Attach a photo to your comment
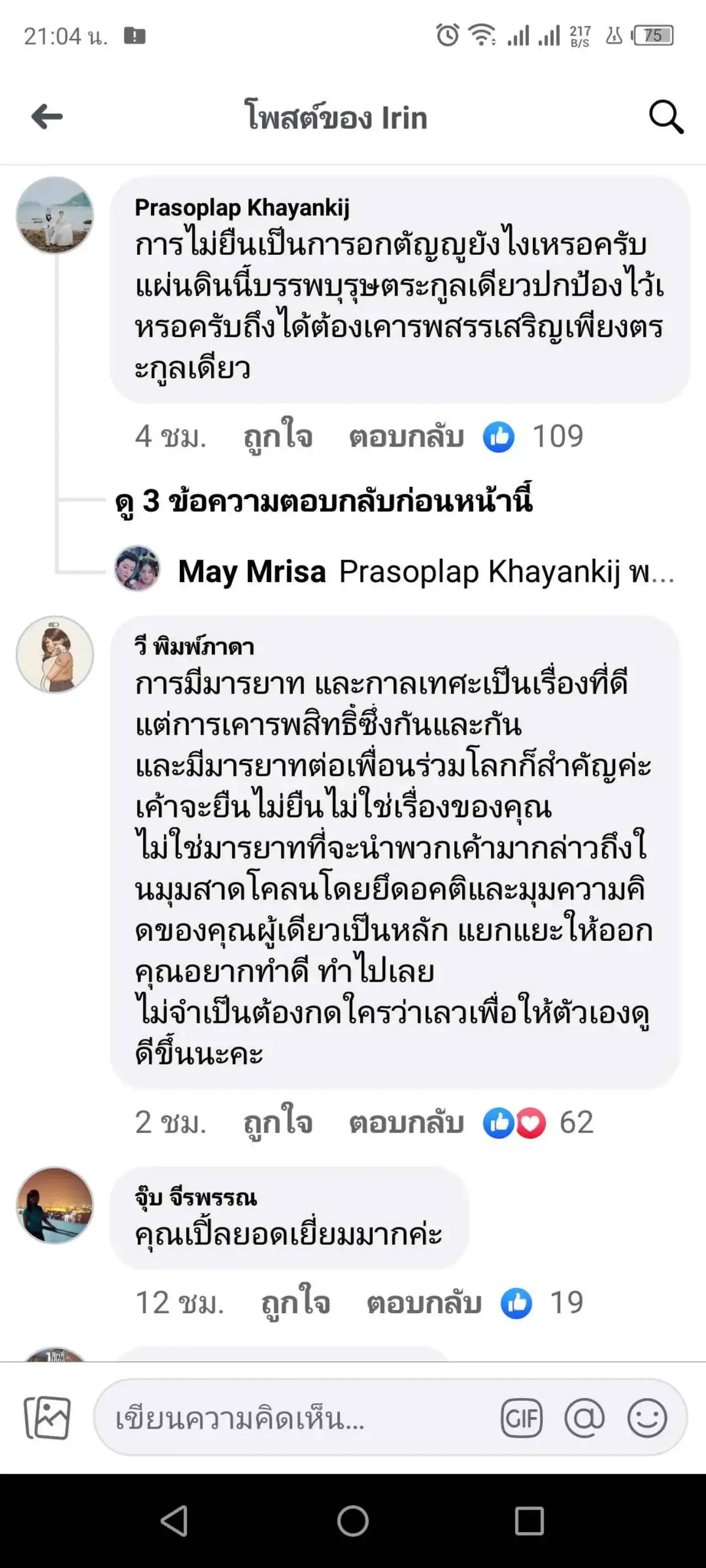Viewport: 706px width, 1568px height. coord(47,1417)
